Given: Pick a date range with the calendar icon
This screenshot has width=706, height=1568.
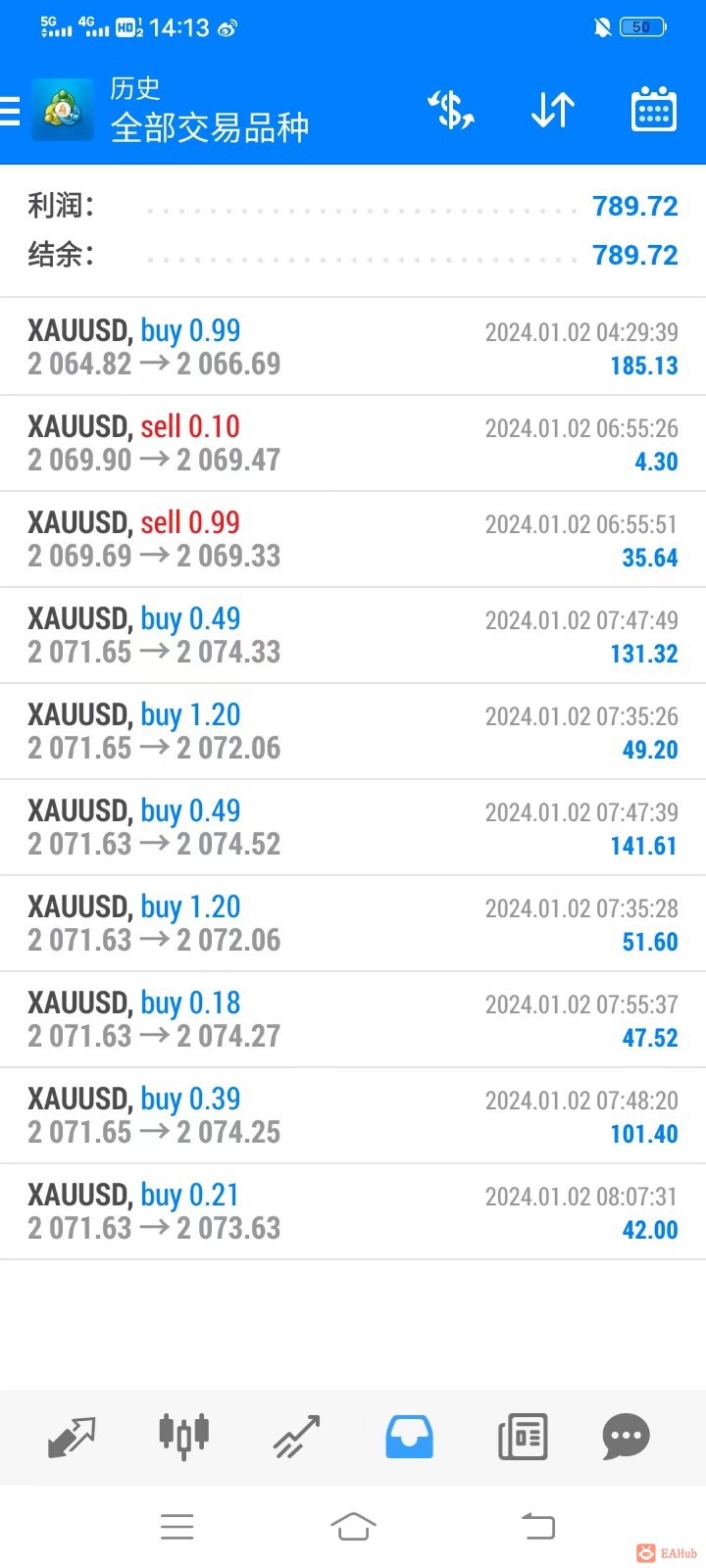Looking at the screenshot, I should [x=653, y=110].
